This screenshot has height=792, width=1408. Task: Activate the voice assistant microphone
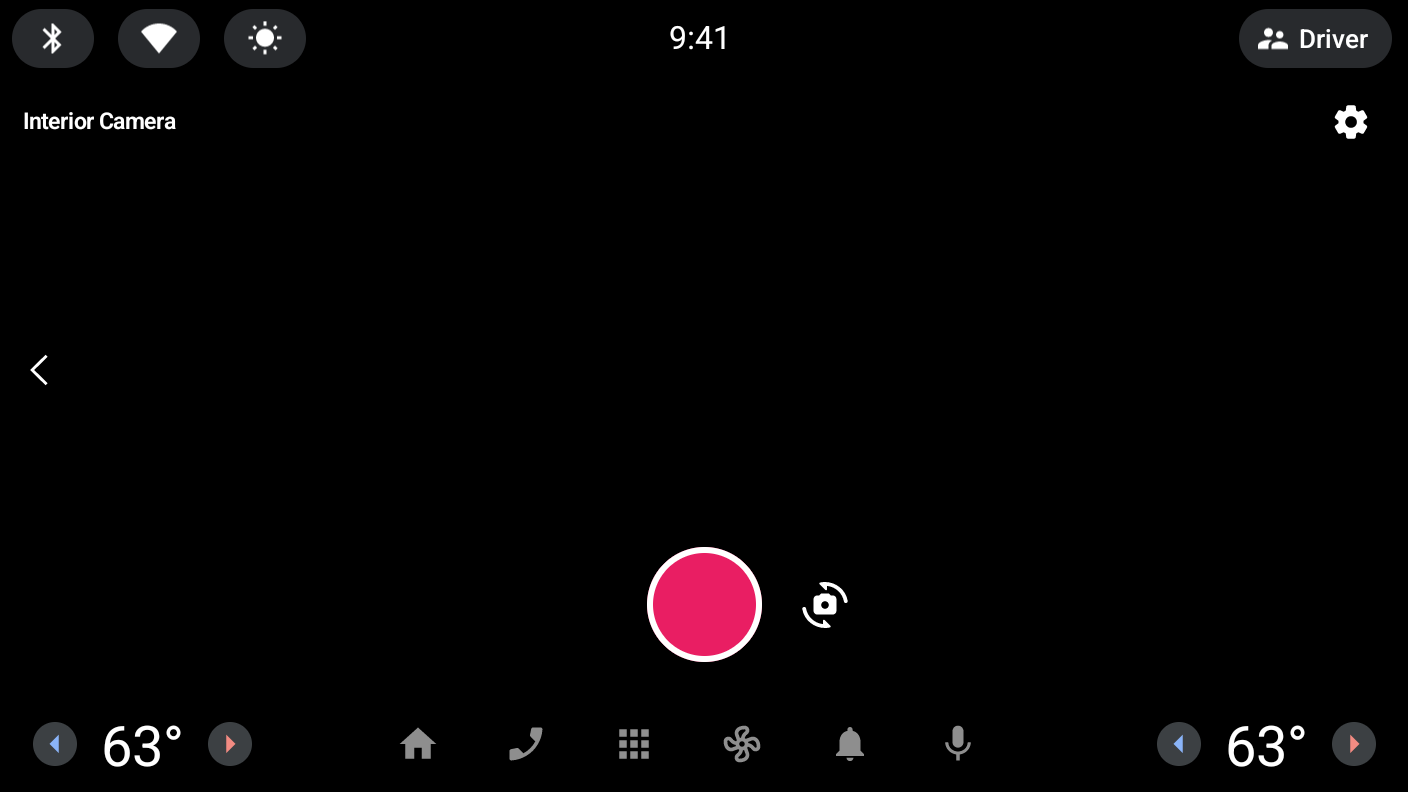958,744
